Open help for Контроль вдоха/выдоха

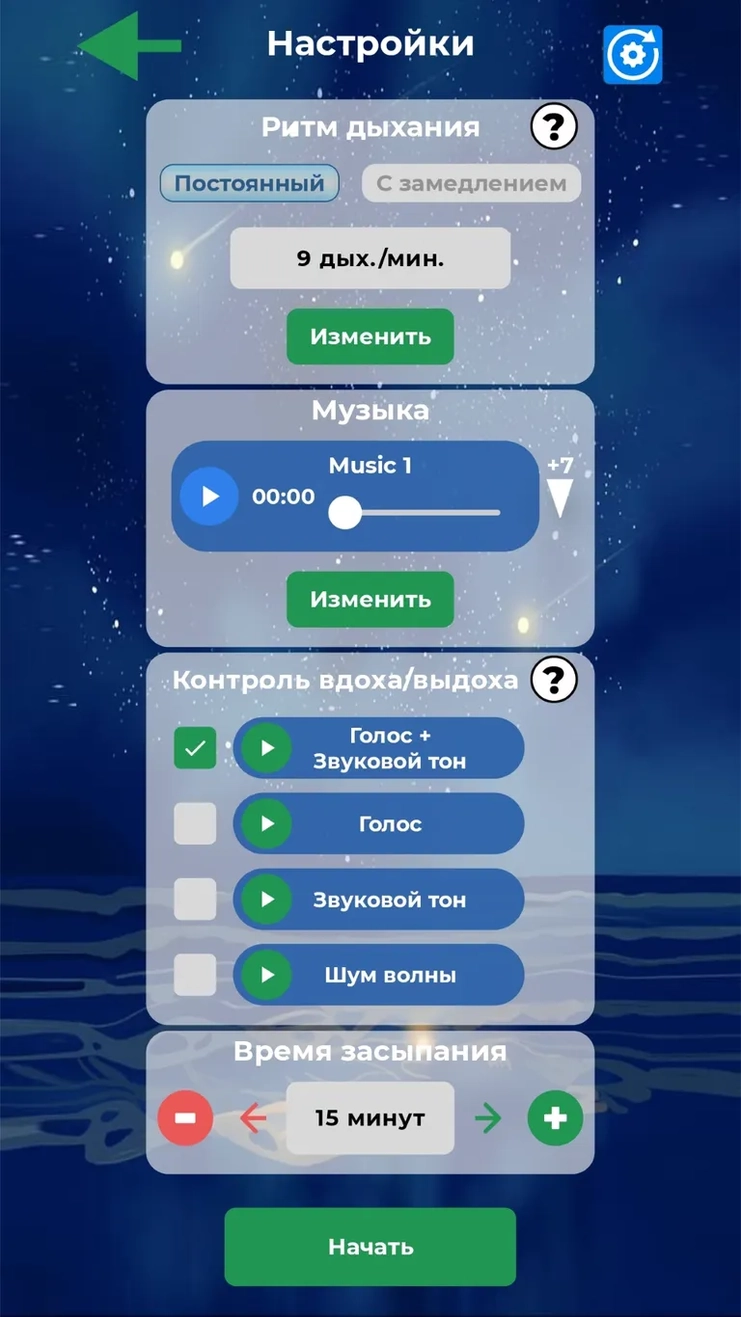coord(553,681)
